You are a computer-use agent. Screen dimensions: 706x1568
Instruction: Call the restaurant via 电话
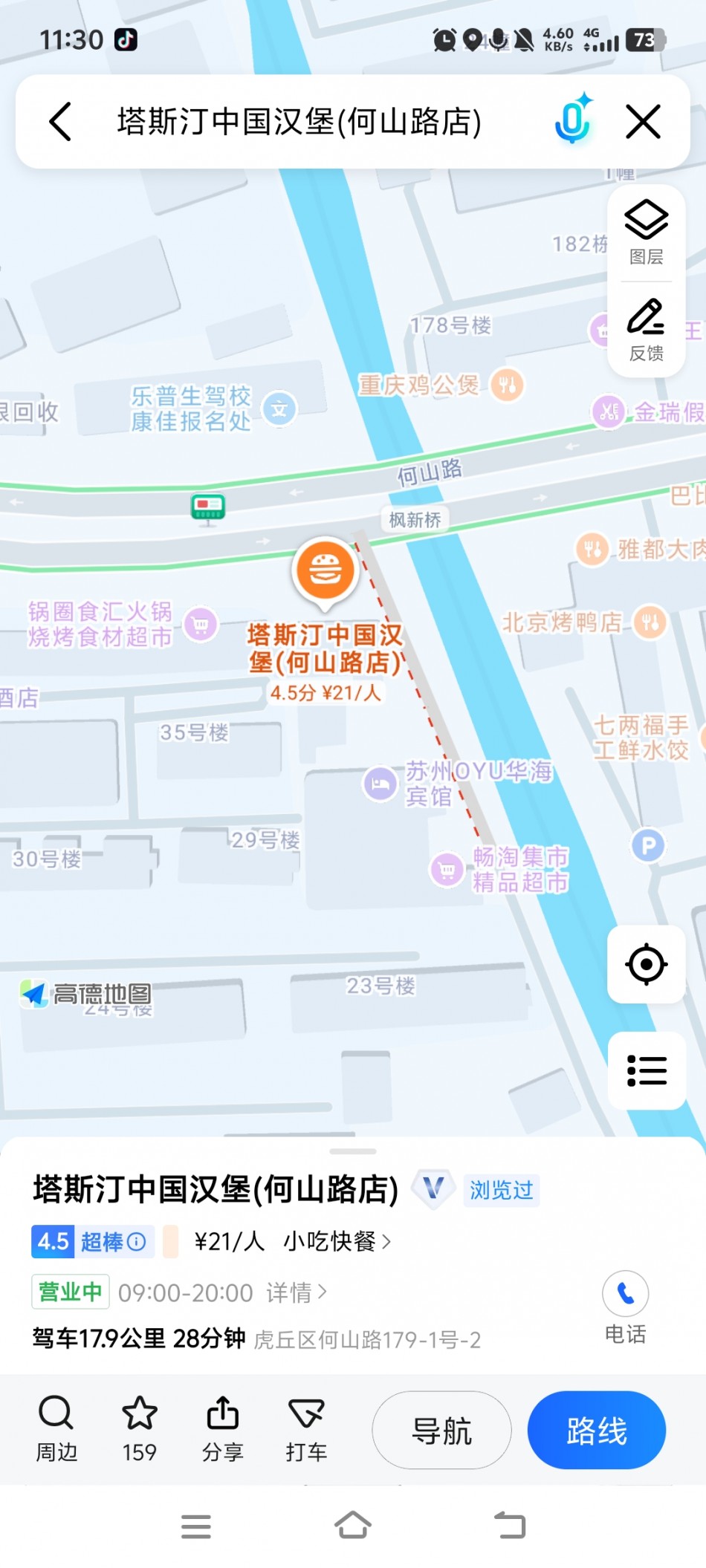point(625,1306)
